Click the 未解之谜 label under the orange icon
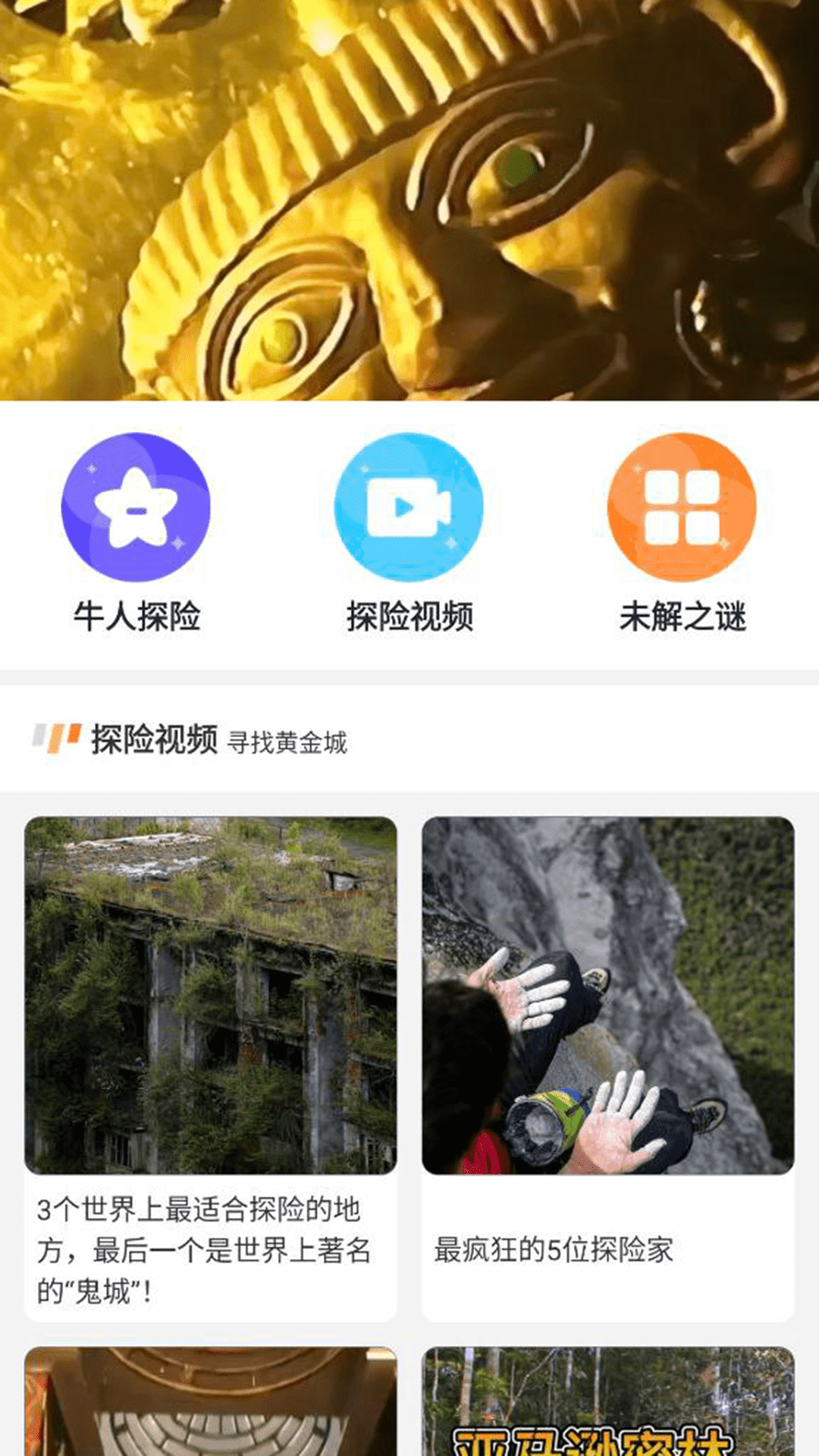This screenshot has height=1456, width=819. click(682, 616)
